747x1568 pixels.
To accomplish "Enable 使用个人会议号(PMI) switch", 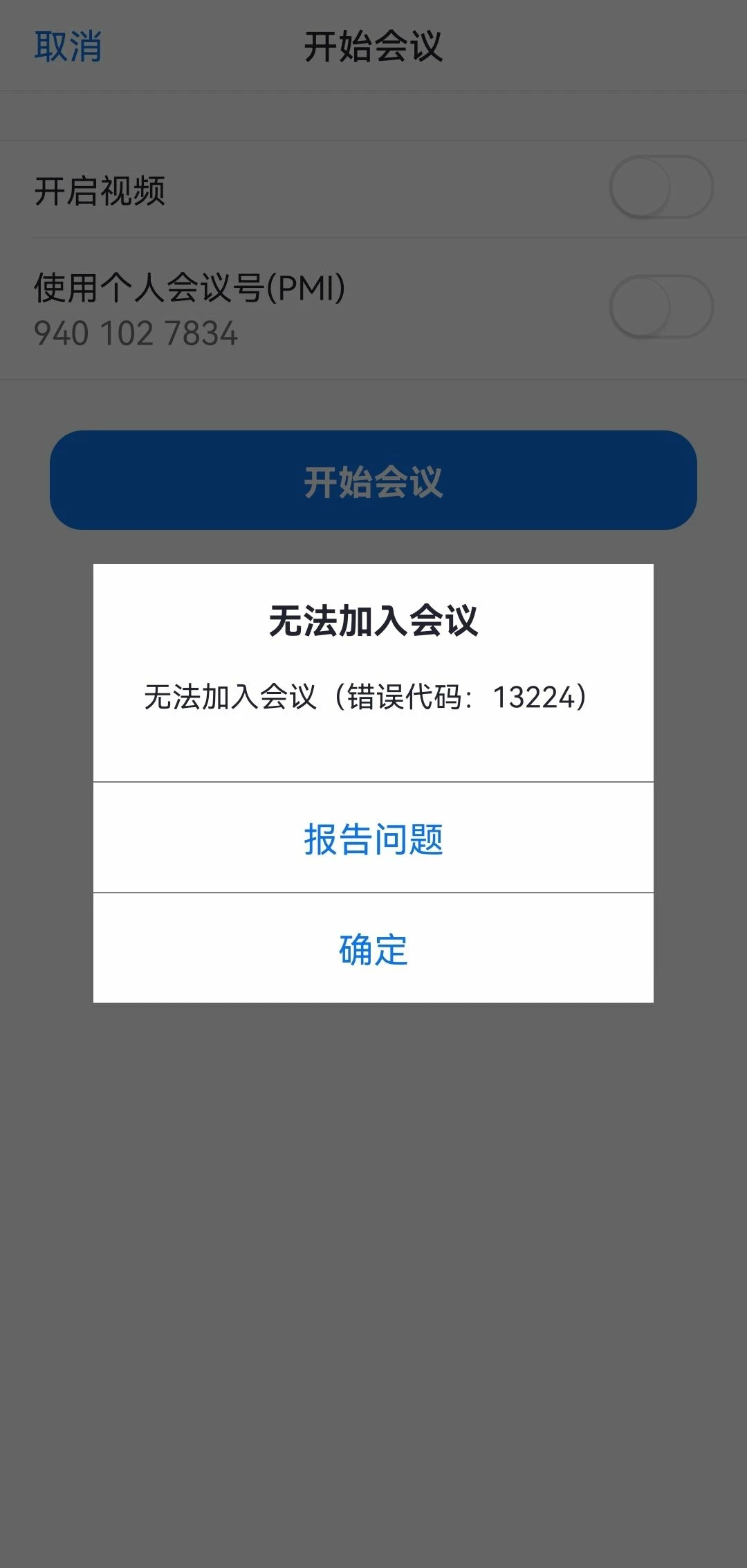I will pyautogui.click(x=661, y=307).
